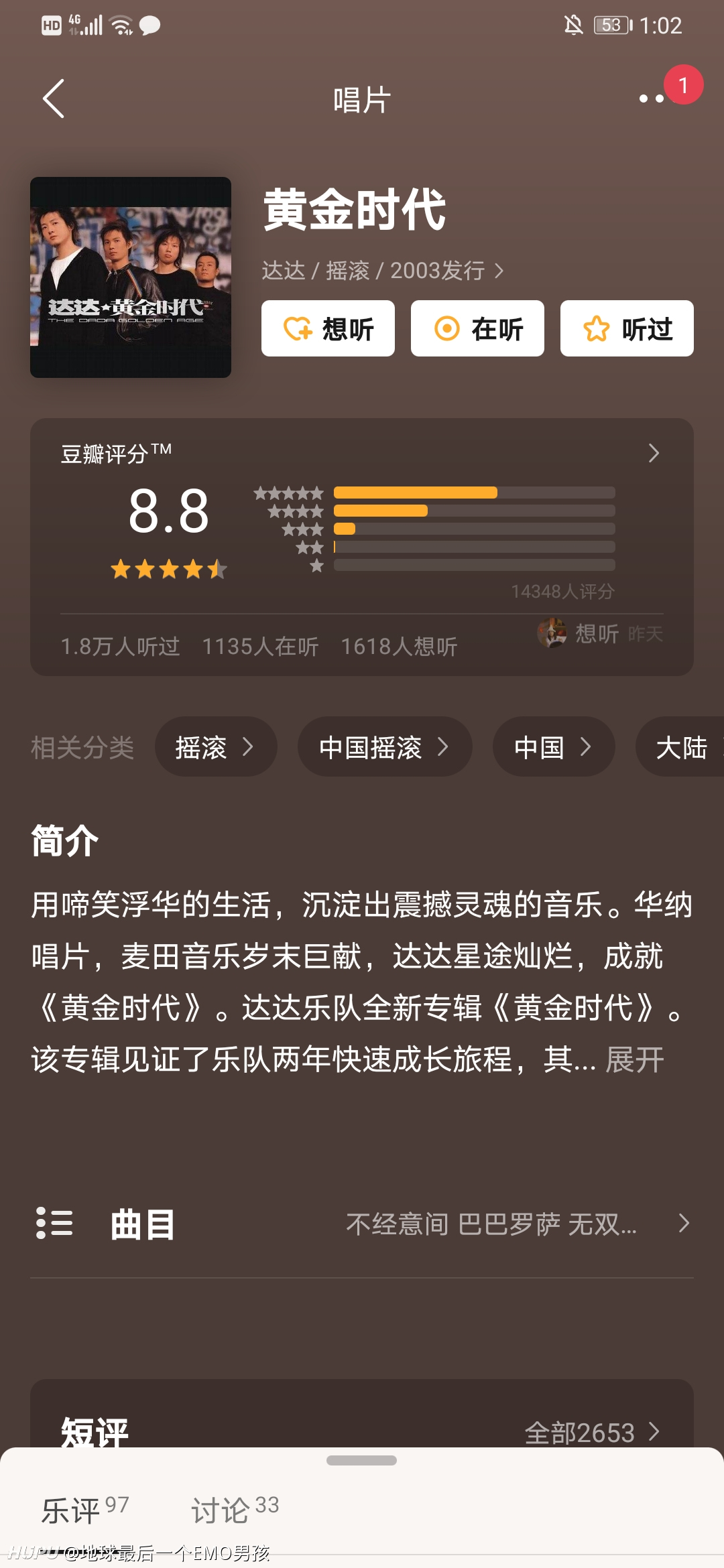The image size is (724, 1568).
Task: Mark album as 想听
Action: coord(328,328)
